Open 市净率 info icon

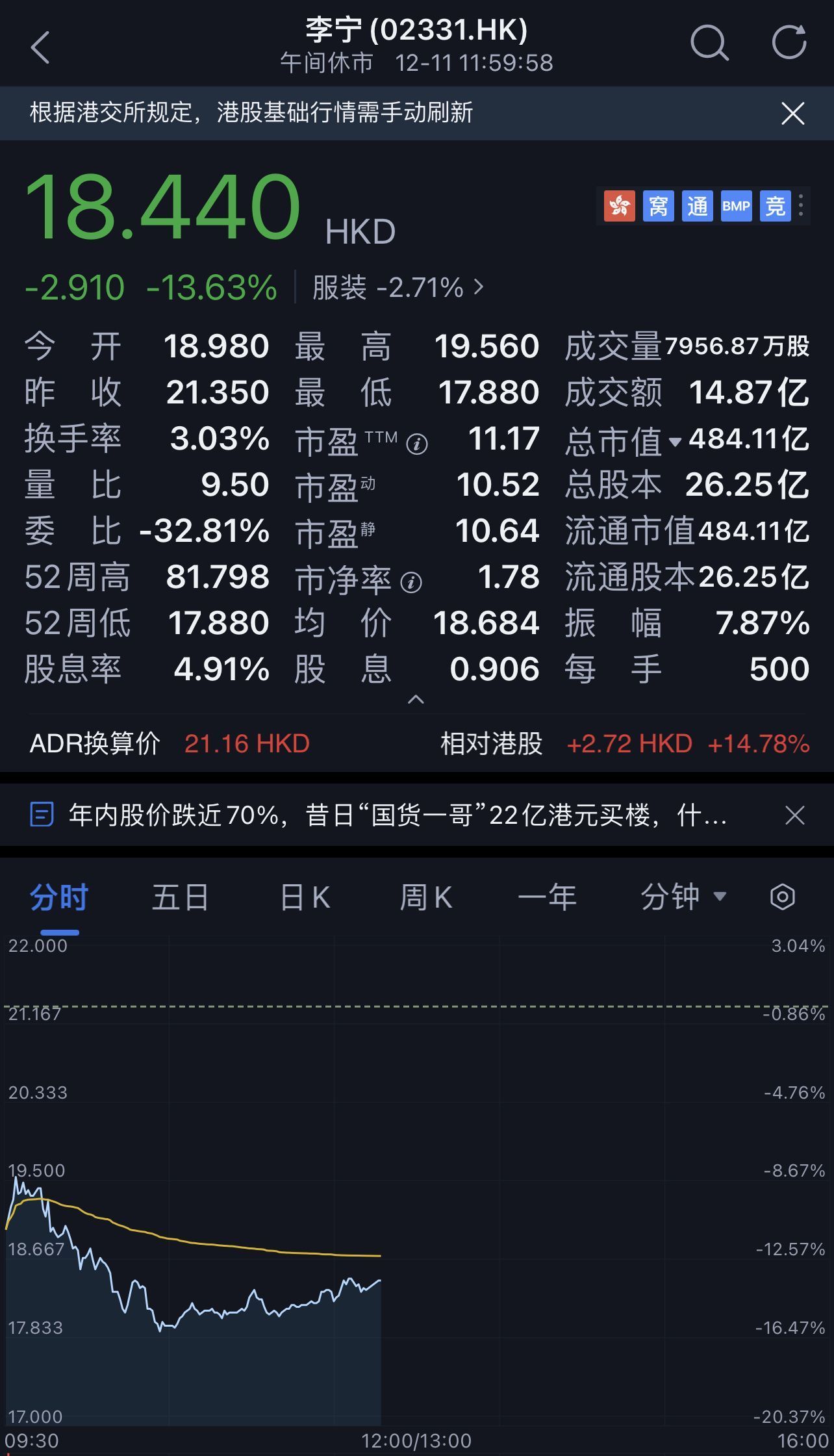click(x=411, y=582)
